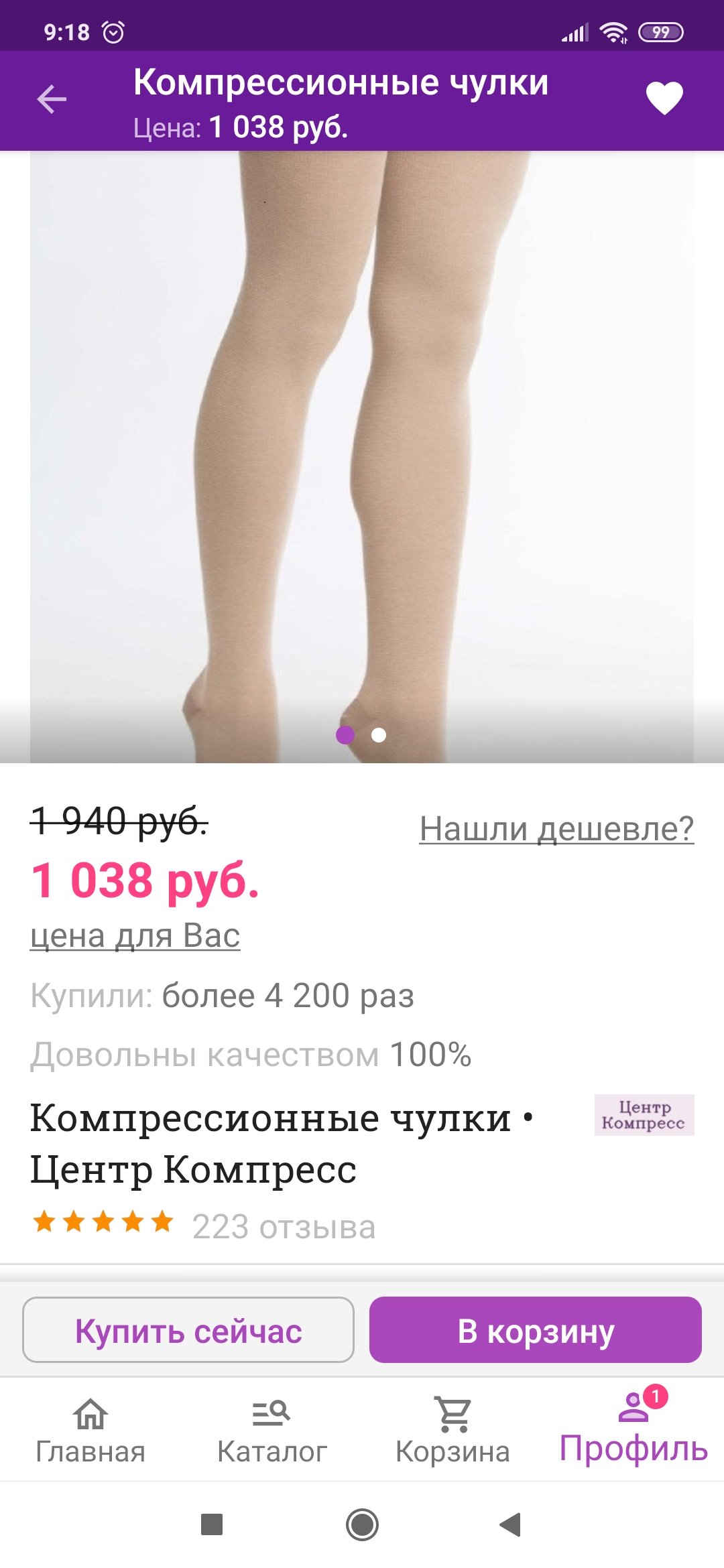Tap the system home button
This screenshot has height=1568, width=724.
pyautogui.click(x=362, y=1524)
